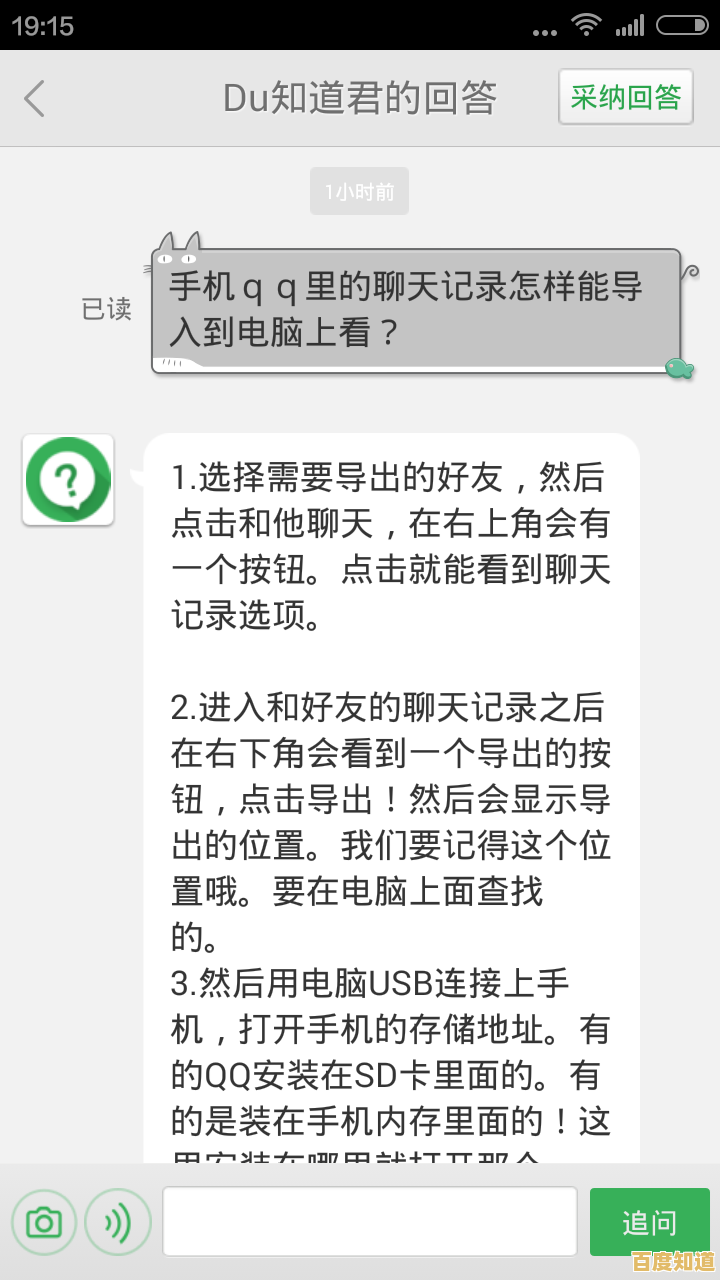
Task: Tap the cat ears on the question bubble
Action: click(180, 243)
